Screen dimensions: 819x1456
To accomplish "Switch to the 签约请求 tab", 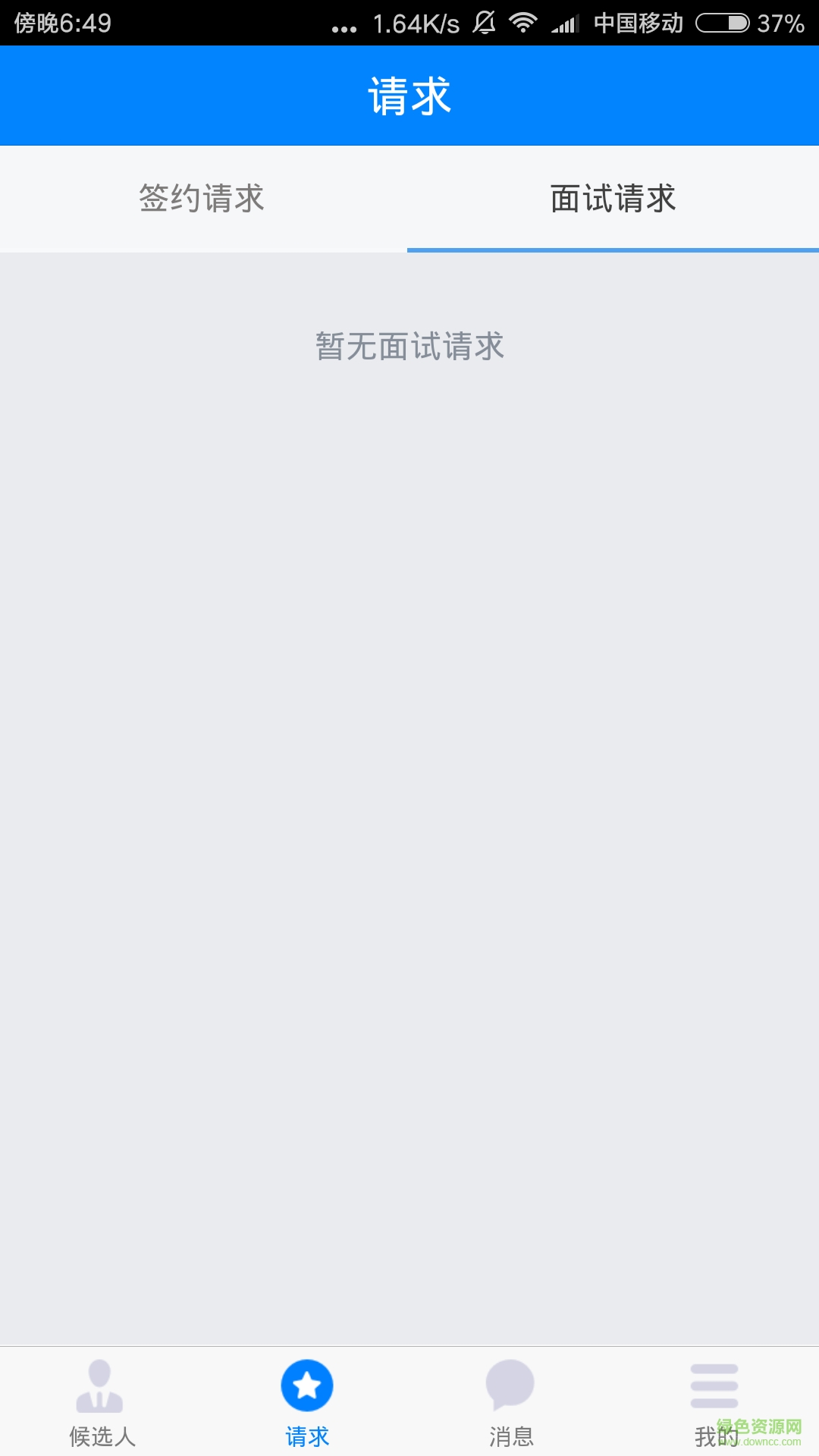I will [x=202, y=199].
